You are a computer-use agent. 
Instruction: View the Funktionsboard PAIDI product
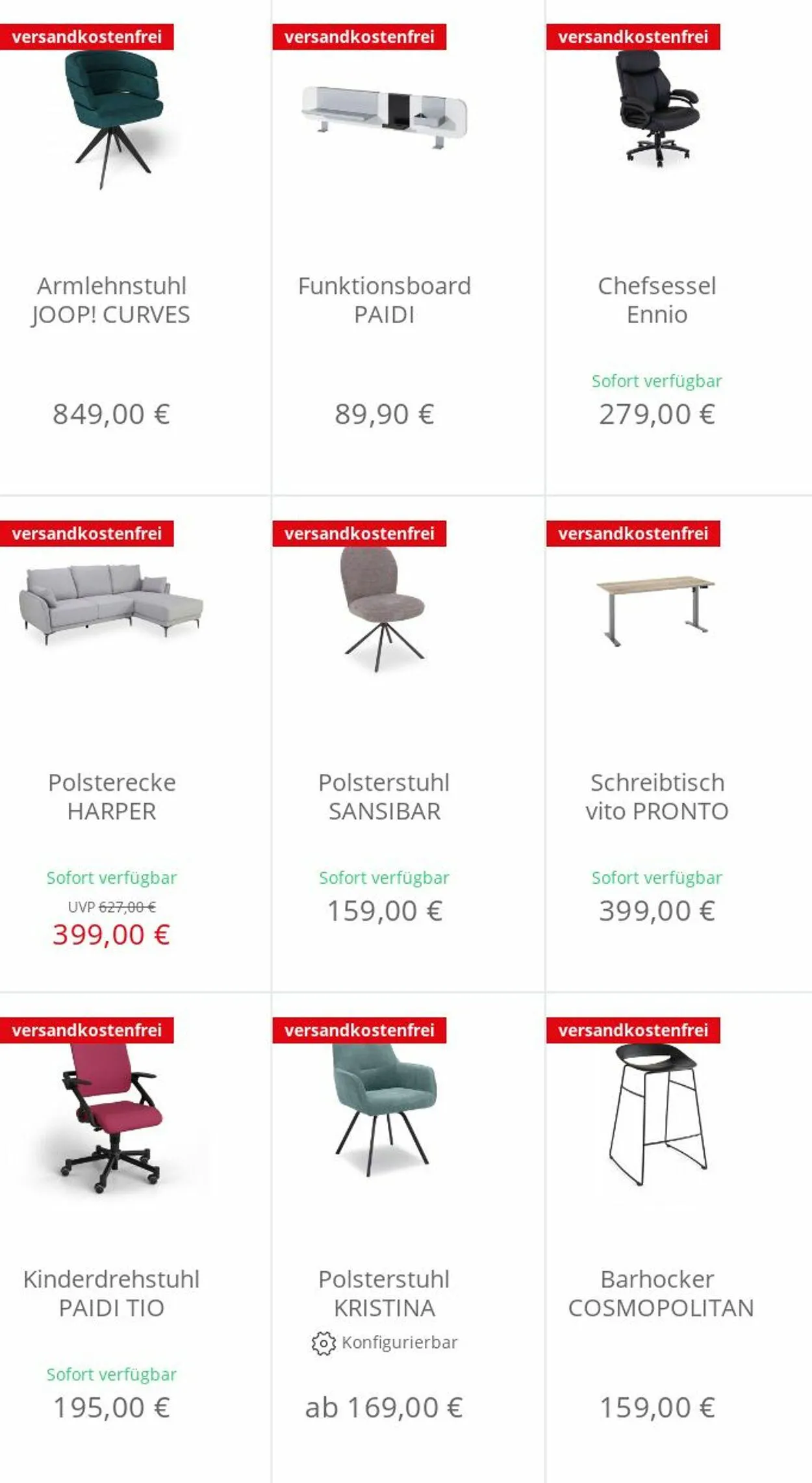pos(384,300)
